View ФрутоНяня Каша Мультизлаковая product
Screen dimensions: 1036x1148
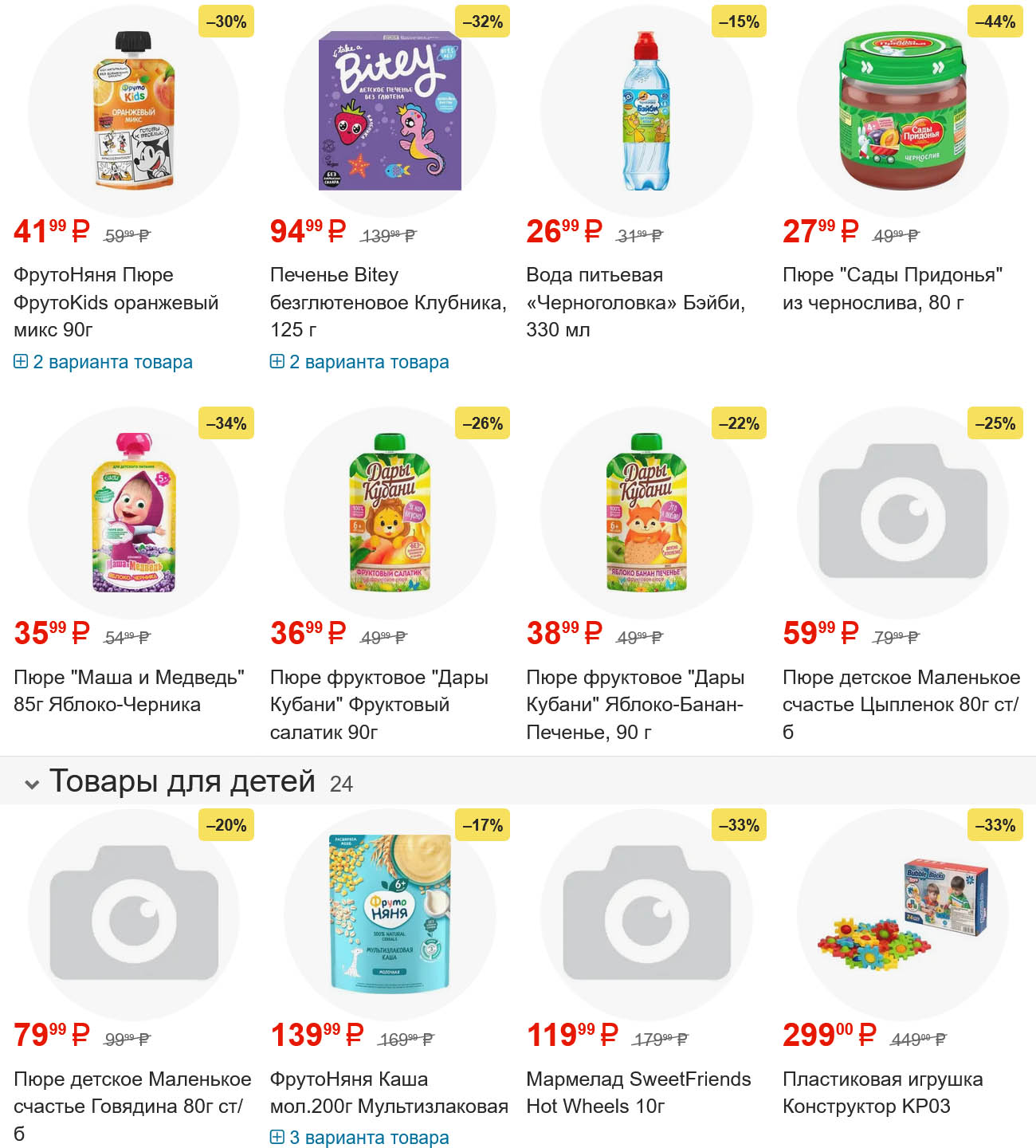[388, 1092]
